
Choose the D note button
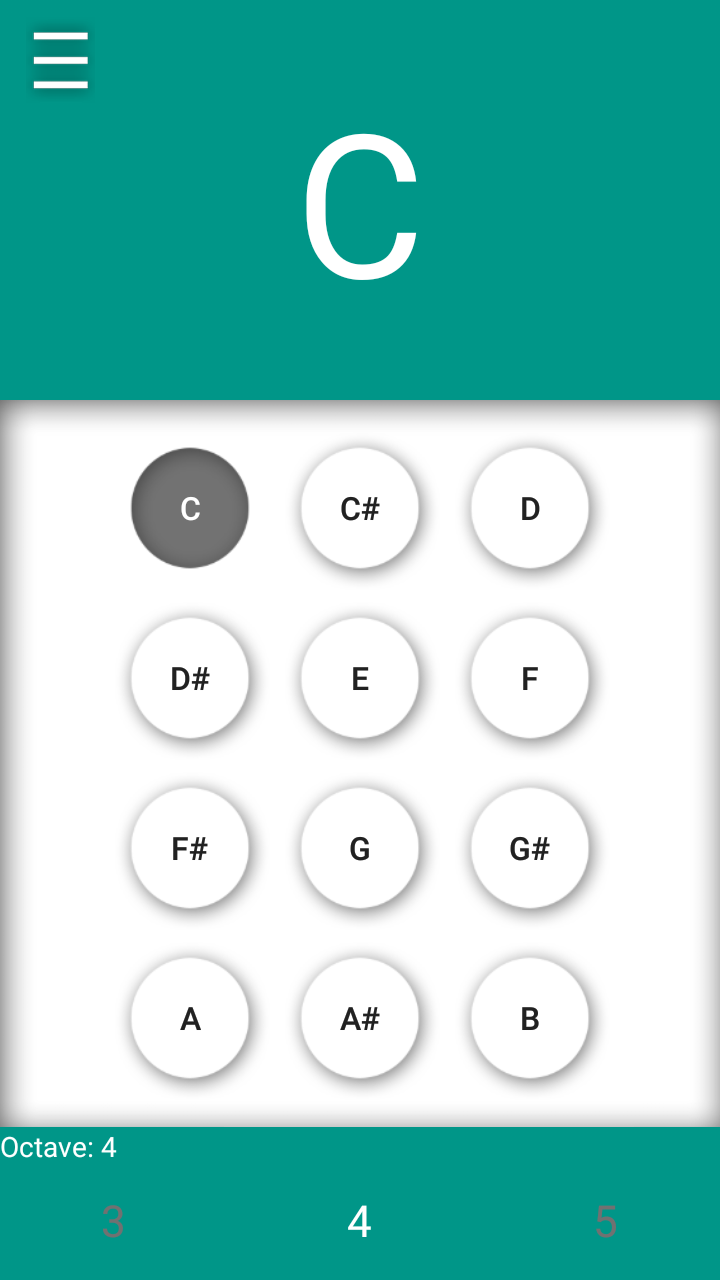pos(530,508)
